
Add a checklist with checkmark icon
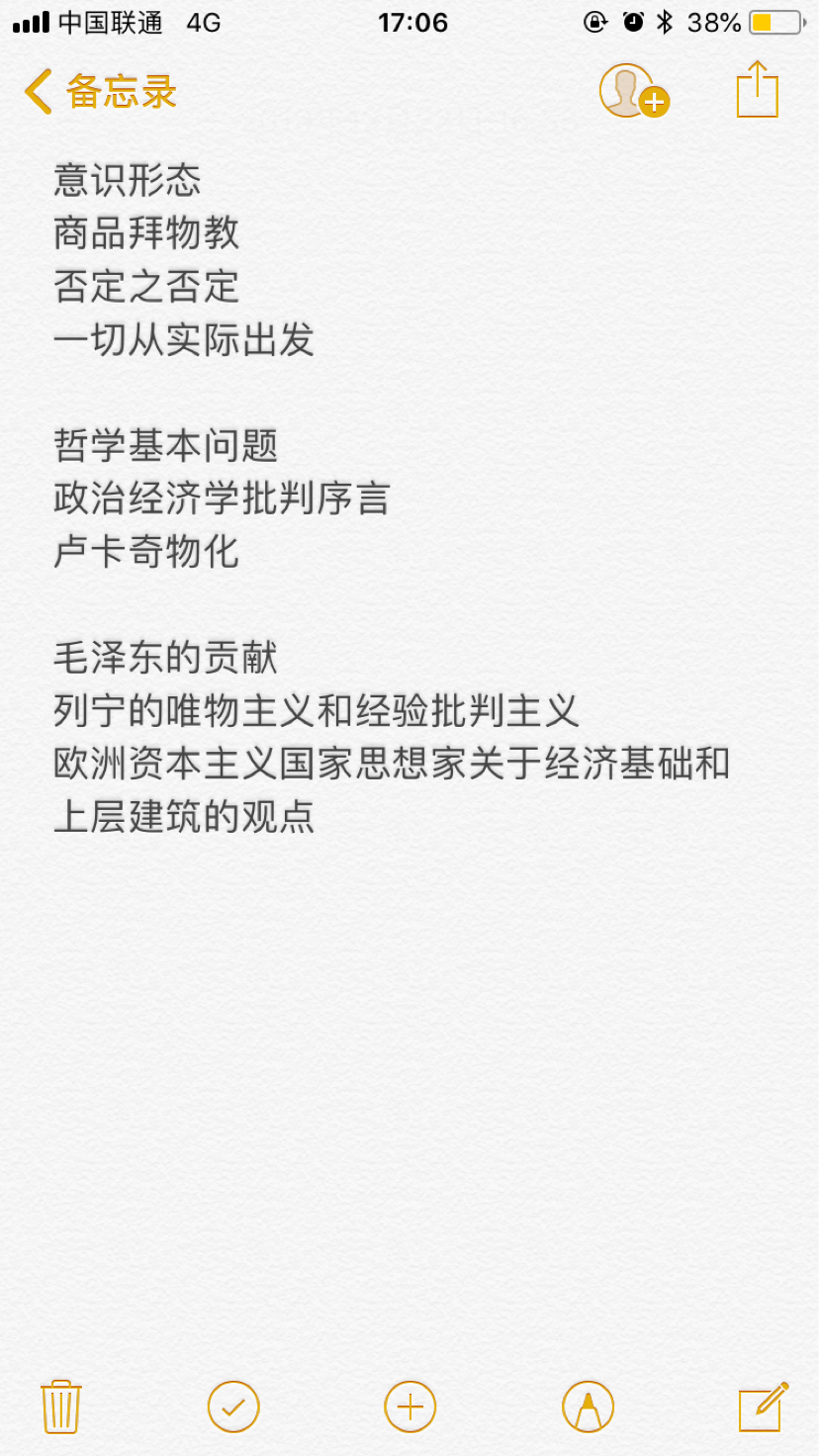click(233, 1407)
